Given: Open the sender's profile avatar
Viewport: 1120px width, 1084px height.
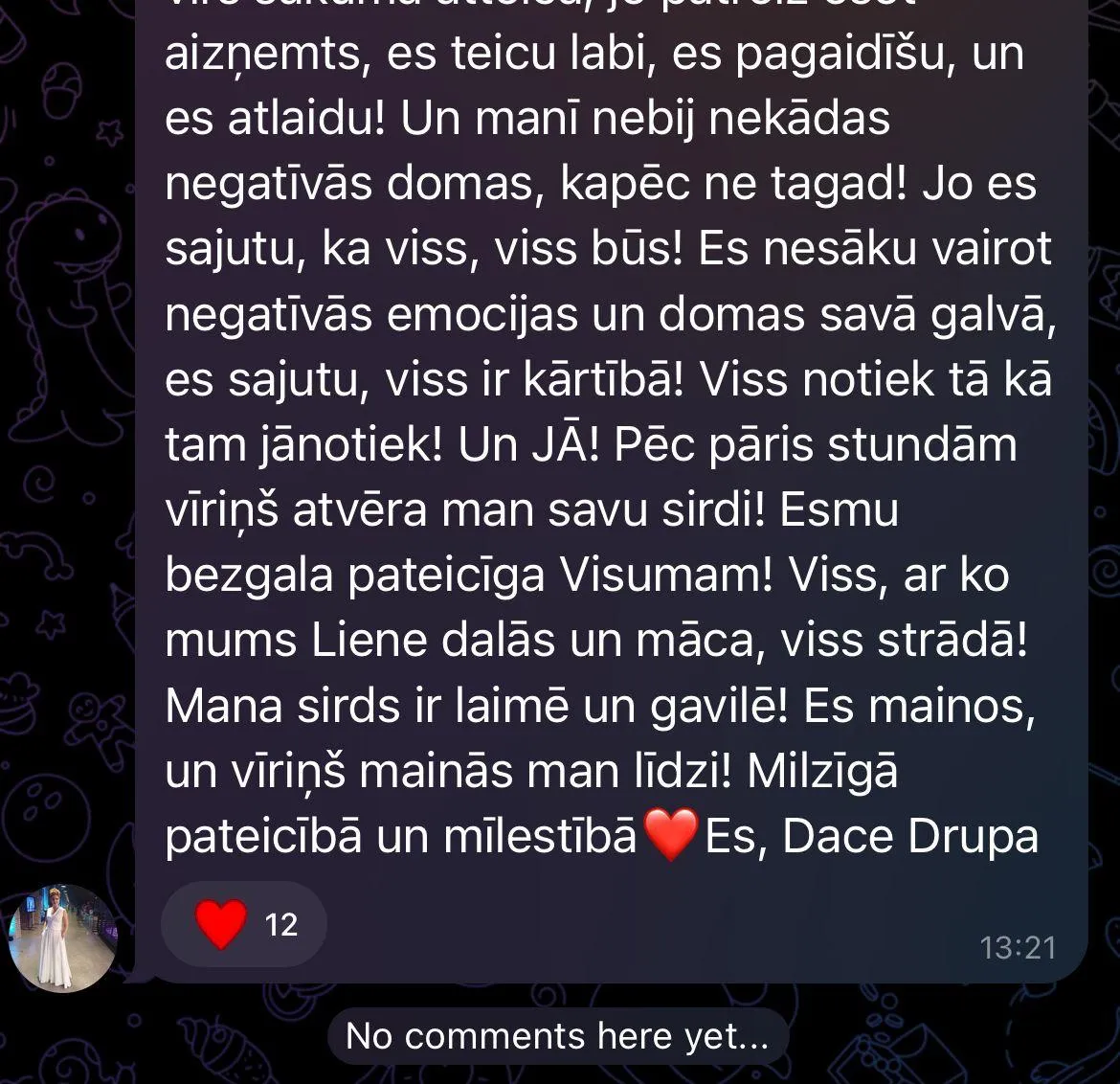Looking at the screenshot, I should click(x=63, y=937).
